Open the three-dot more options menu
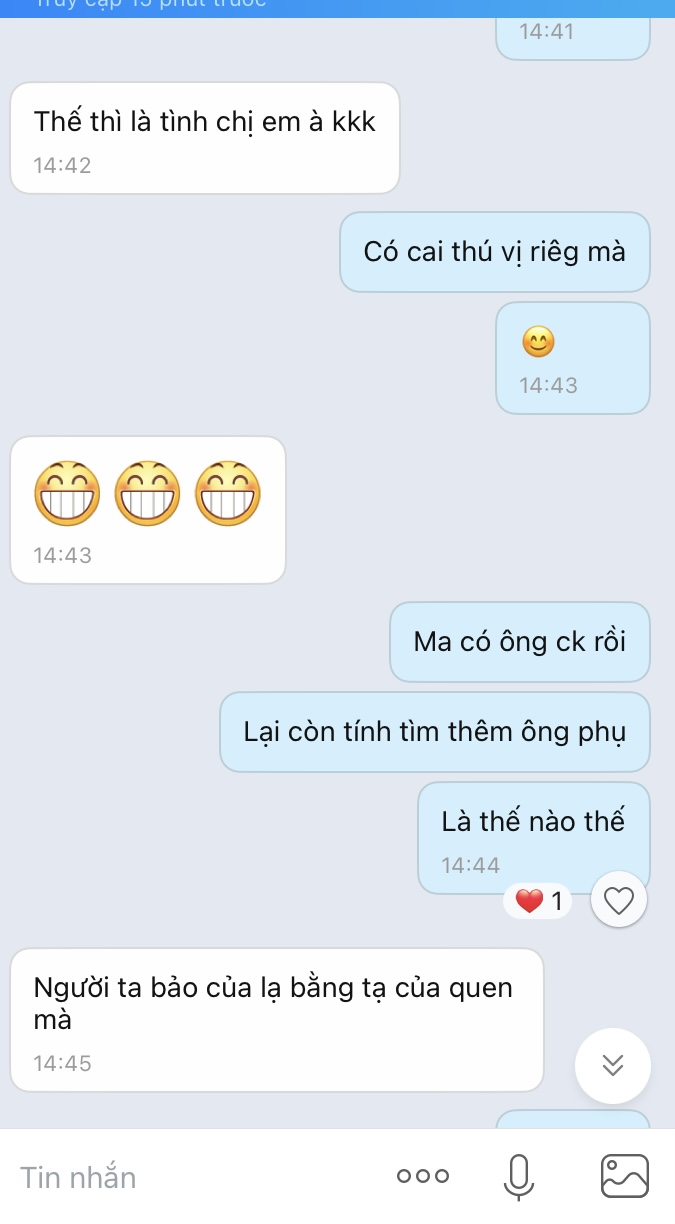This screenshot has width=675, height=1224. point(423,1177)
